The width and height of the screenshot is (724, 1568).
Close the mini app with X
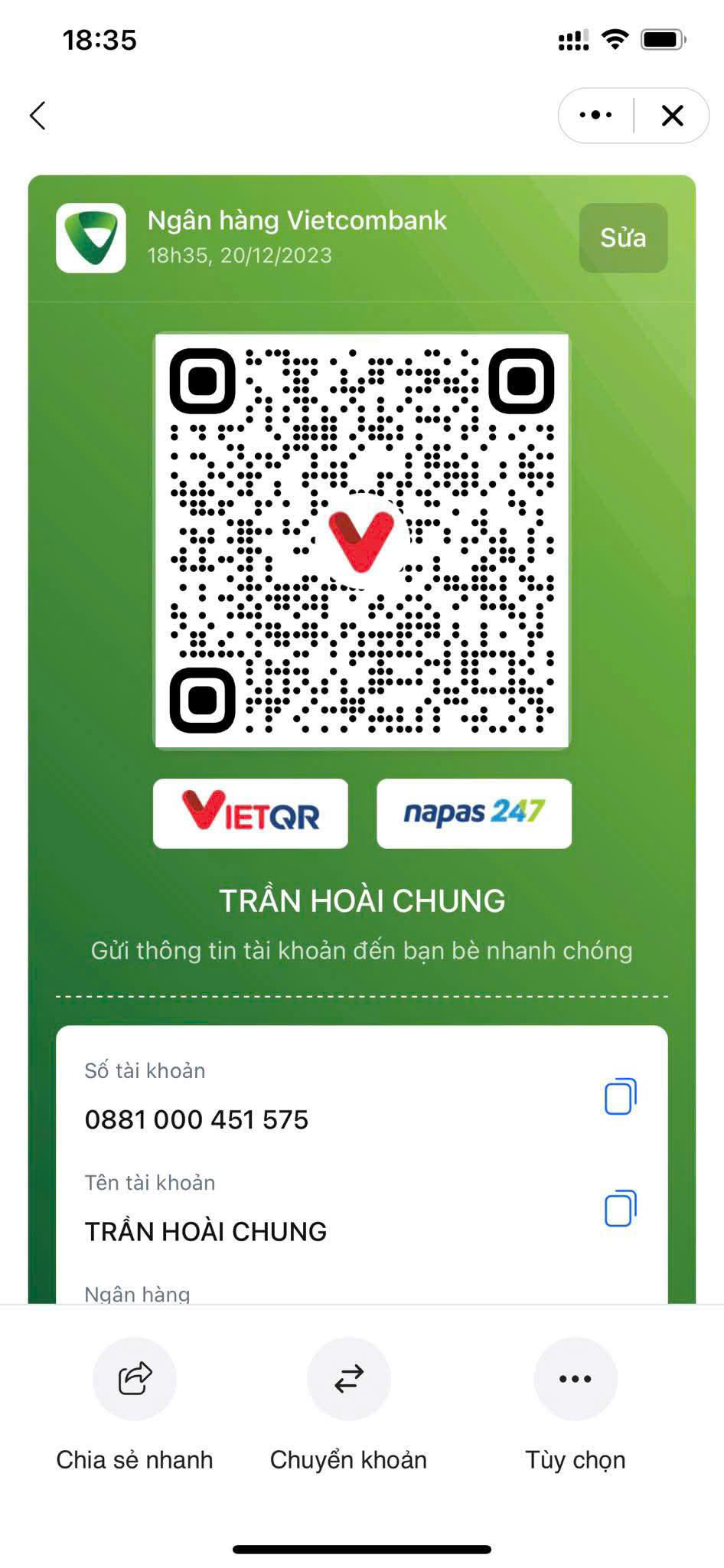[673, 116]
